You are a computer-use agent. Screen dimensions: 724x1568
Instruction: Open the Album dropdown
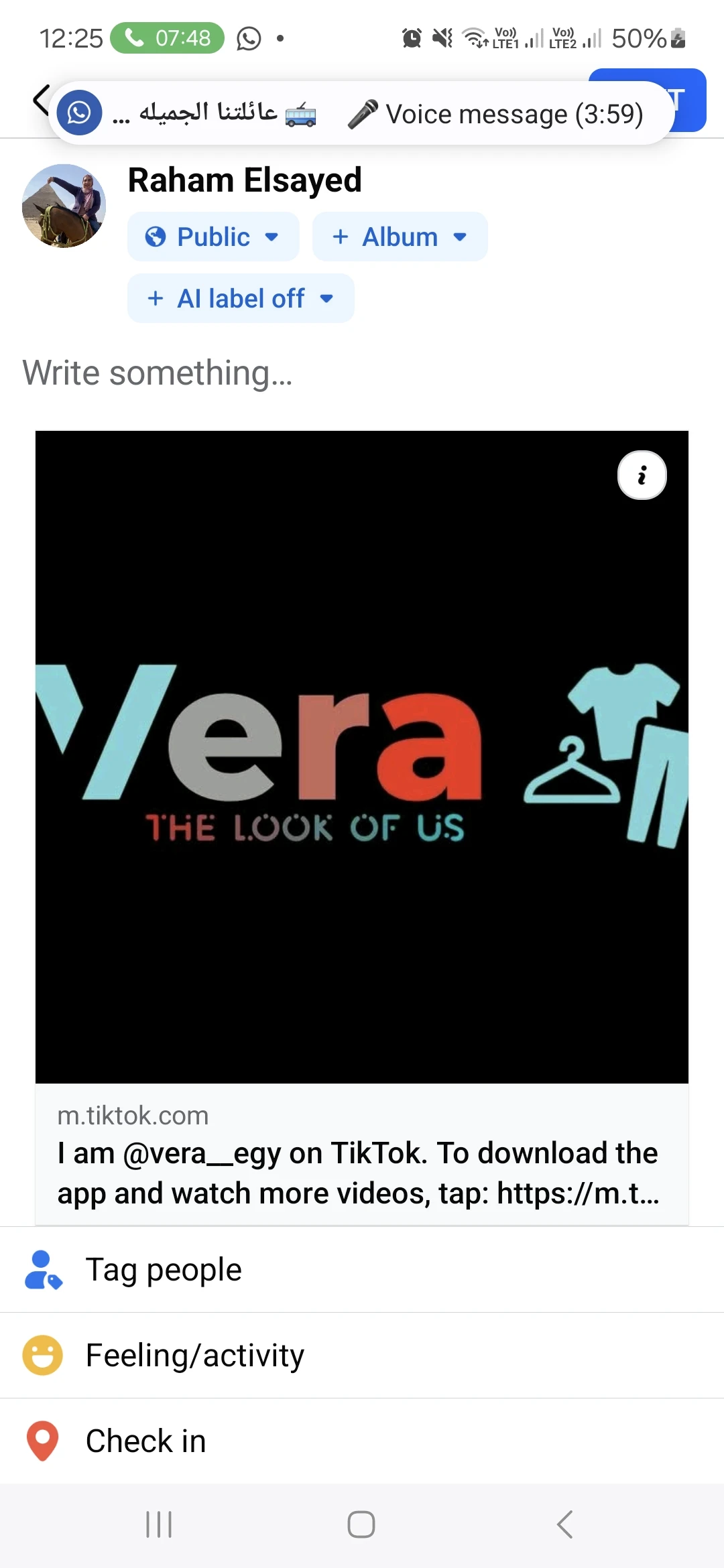[400, 237]
